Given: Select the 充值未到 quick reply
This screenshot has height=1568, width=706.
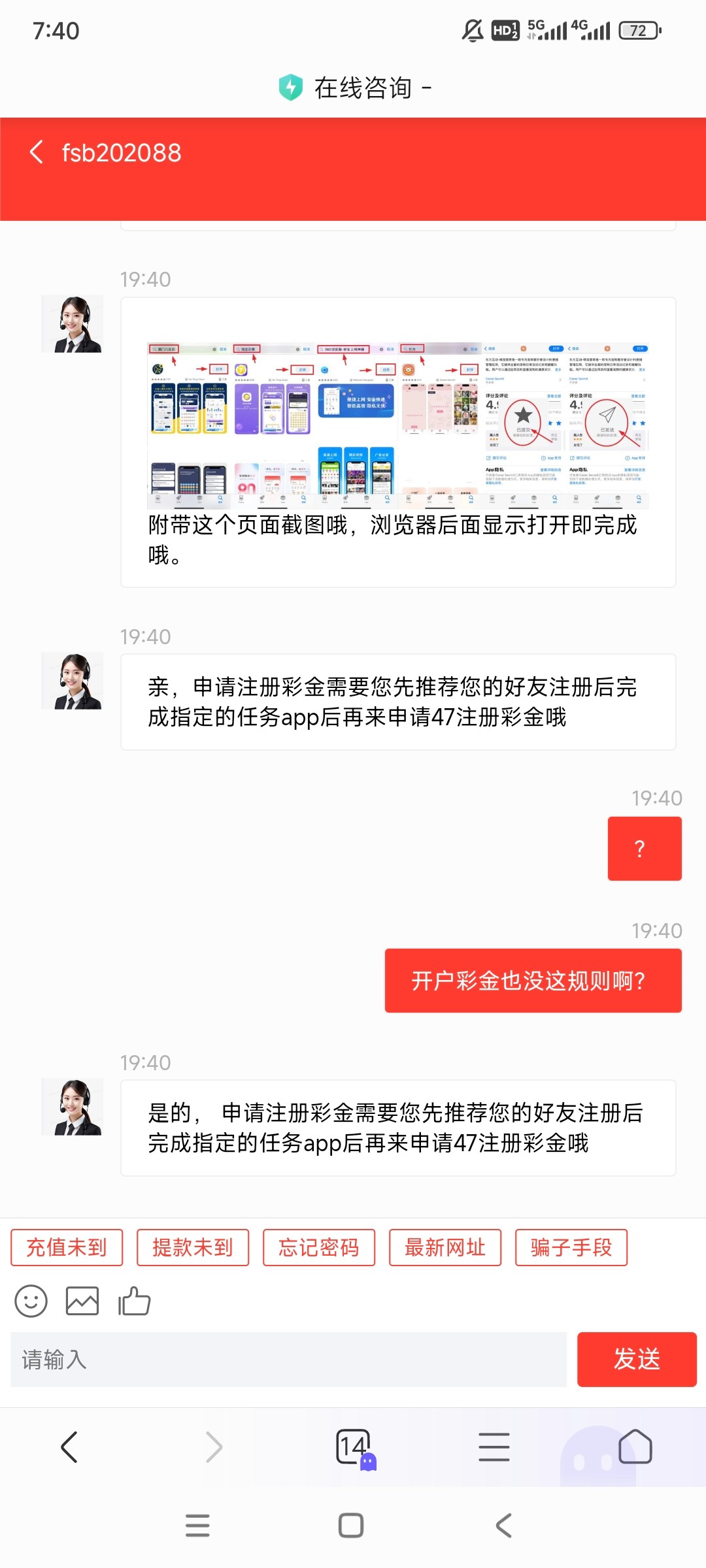Looking at the screenshot, I should (67, 1247).
